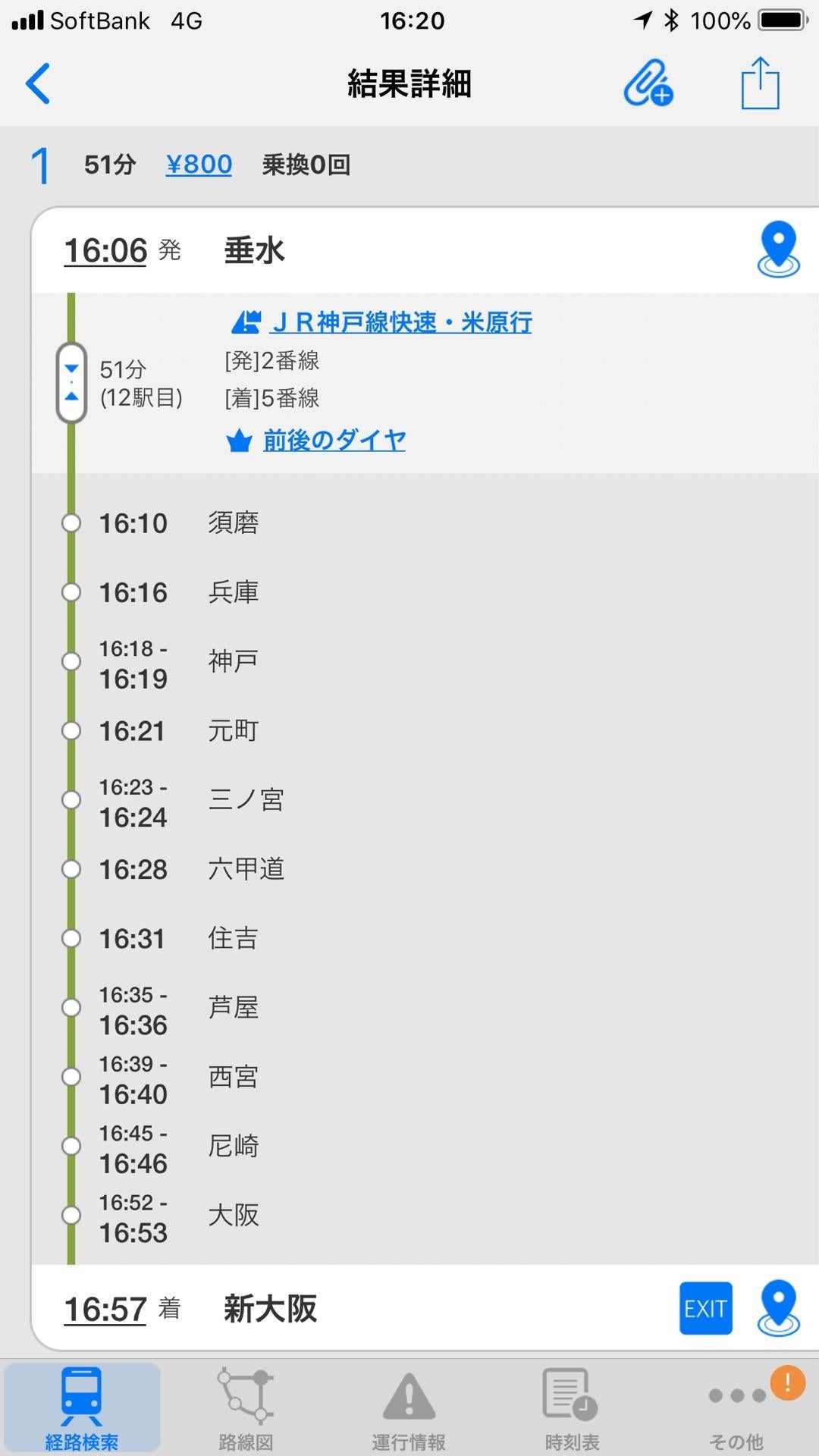Tap the crown icon beside 前後のダイヤ
This screenshot has width=819, height=1456.
(239, 438)
